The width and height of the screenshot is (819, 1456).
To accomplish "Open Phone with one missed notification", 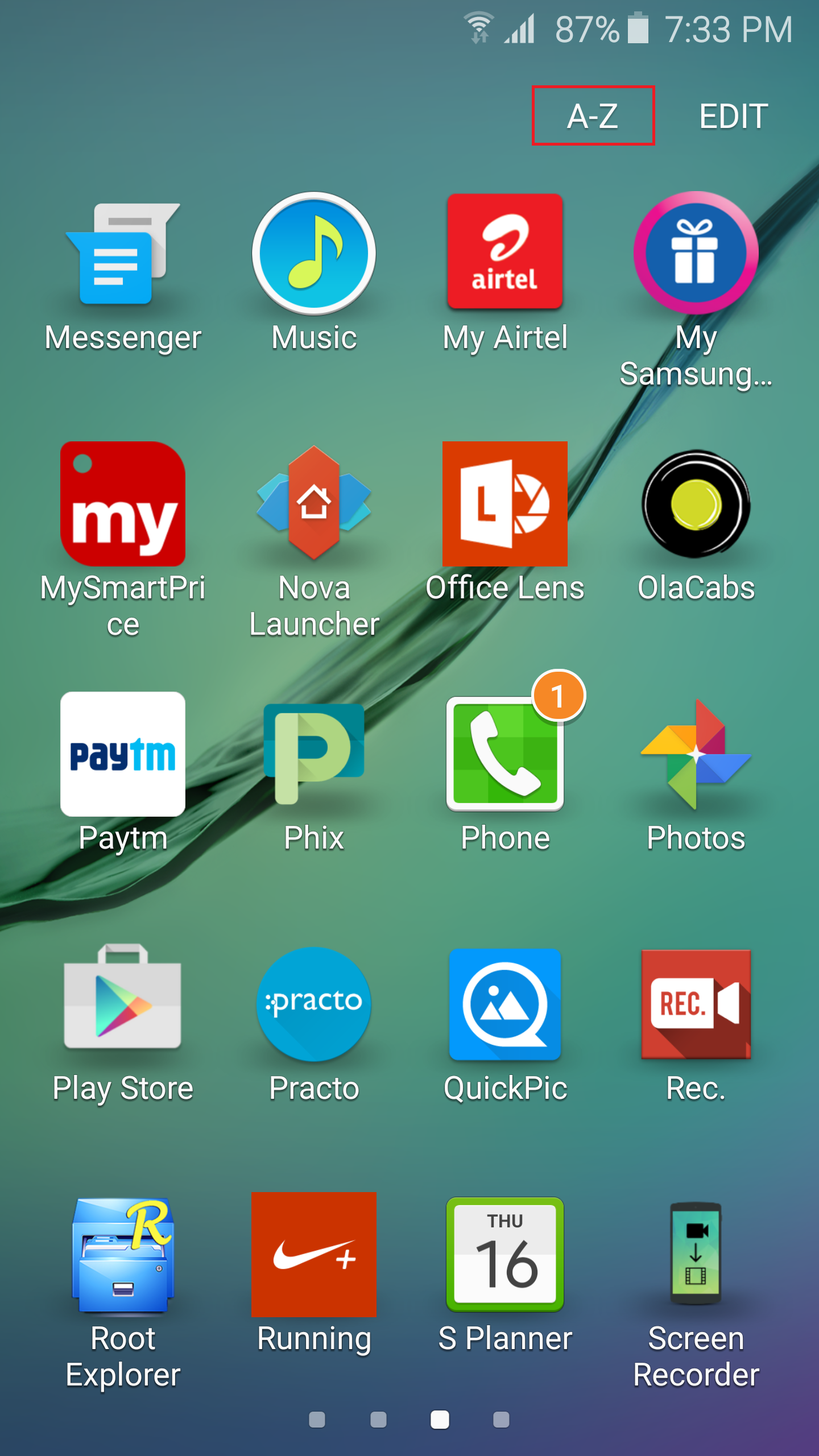I will point(505,754).
